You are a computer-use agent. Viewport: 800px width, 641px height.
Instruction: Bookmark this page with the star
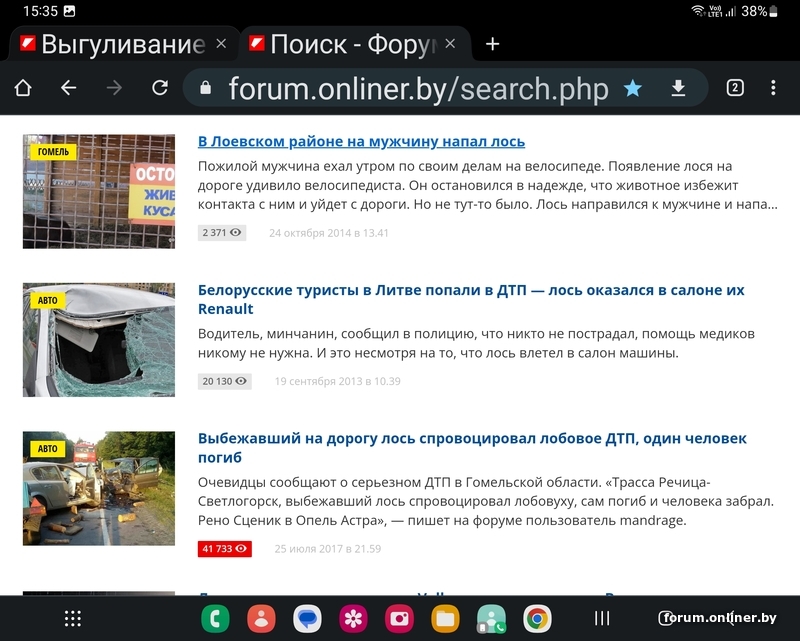(x=632, y=88)
